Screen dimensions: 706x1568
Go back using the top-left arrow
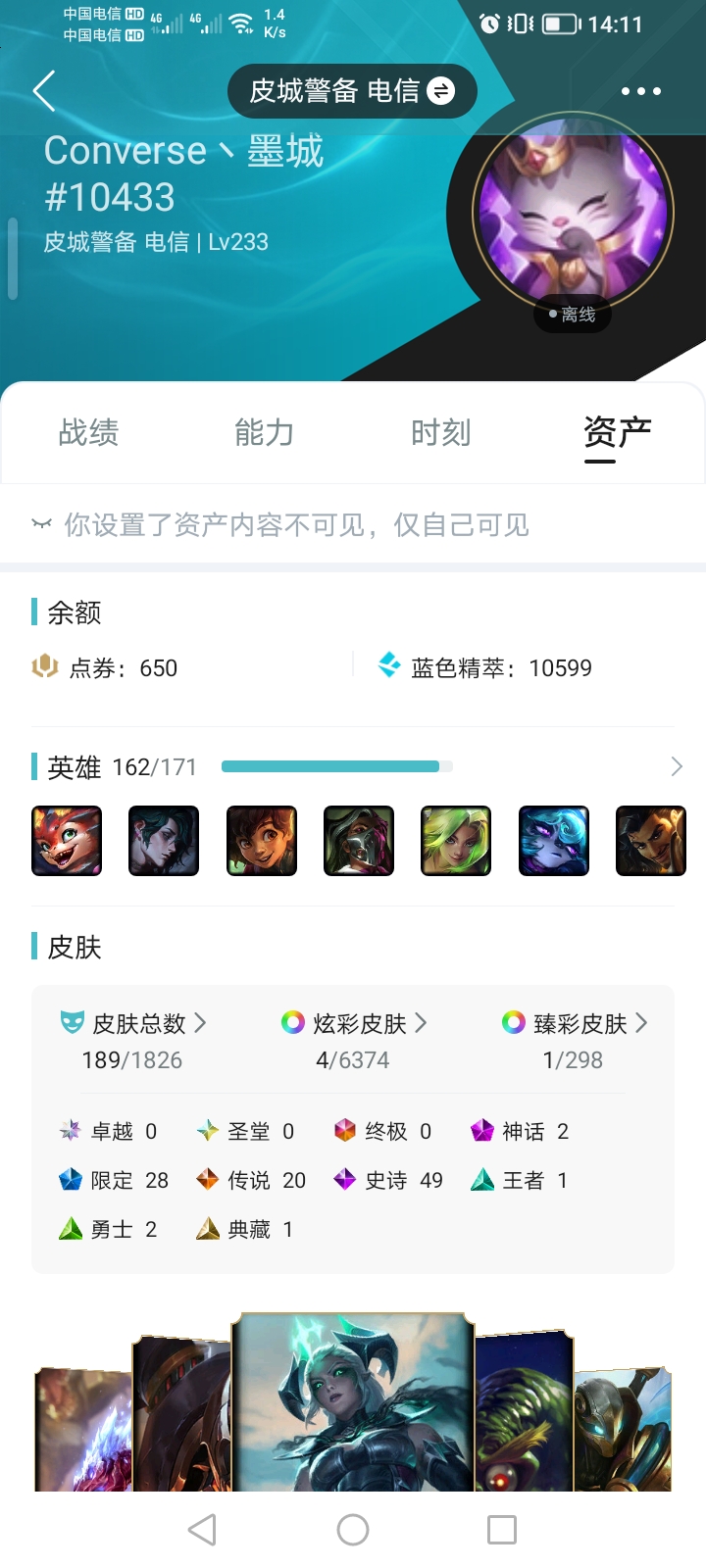pyautogui.click(x=44, y=91)
